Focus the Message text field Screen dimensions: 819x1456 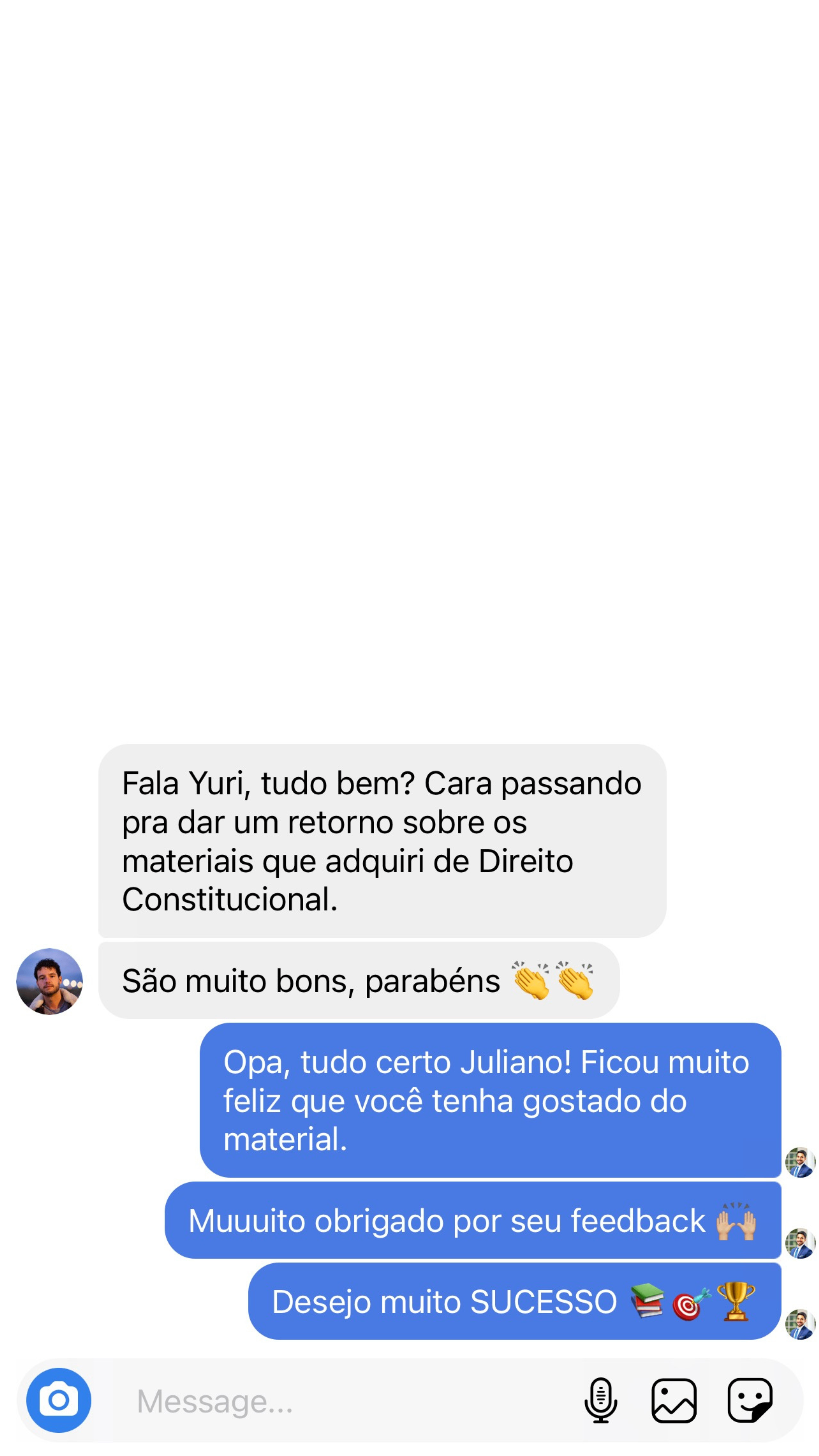click(339, 1401)
